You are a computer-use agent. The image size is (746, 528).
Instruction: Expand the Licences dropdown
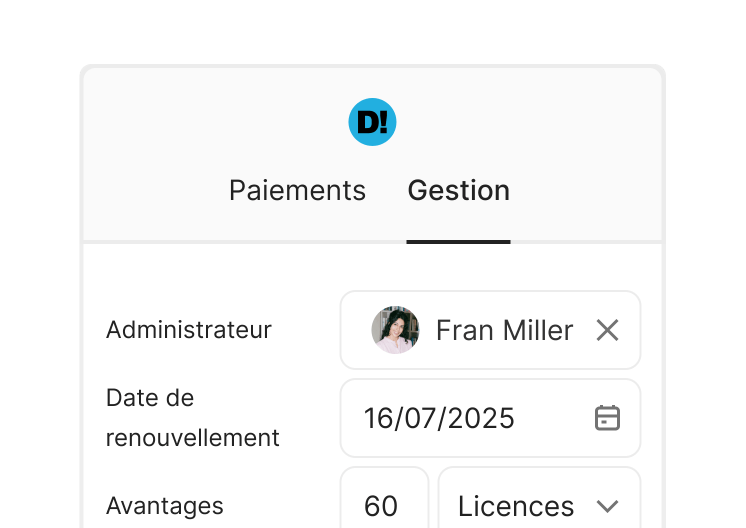540,503
